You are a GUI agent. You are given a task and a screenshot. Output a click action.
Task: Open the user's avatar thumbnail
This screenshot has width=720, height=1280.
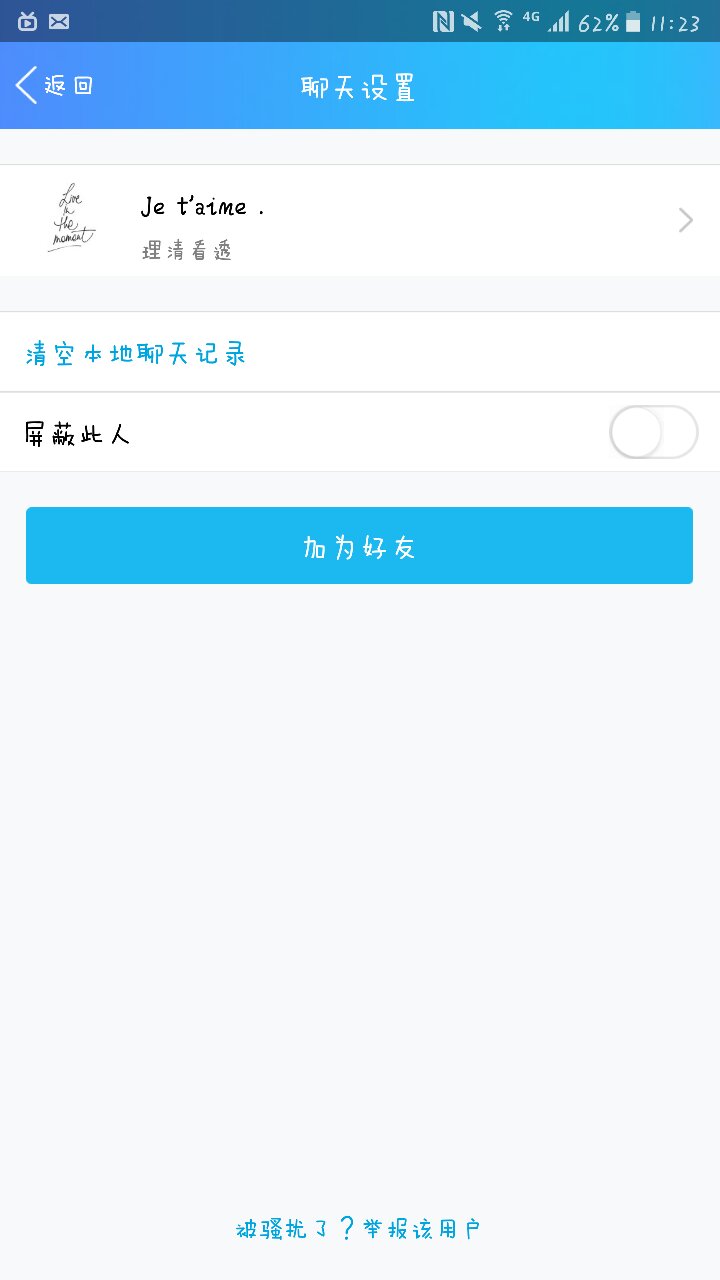click(71, 219)
